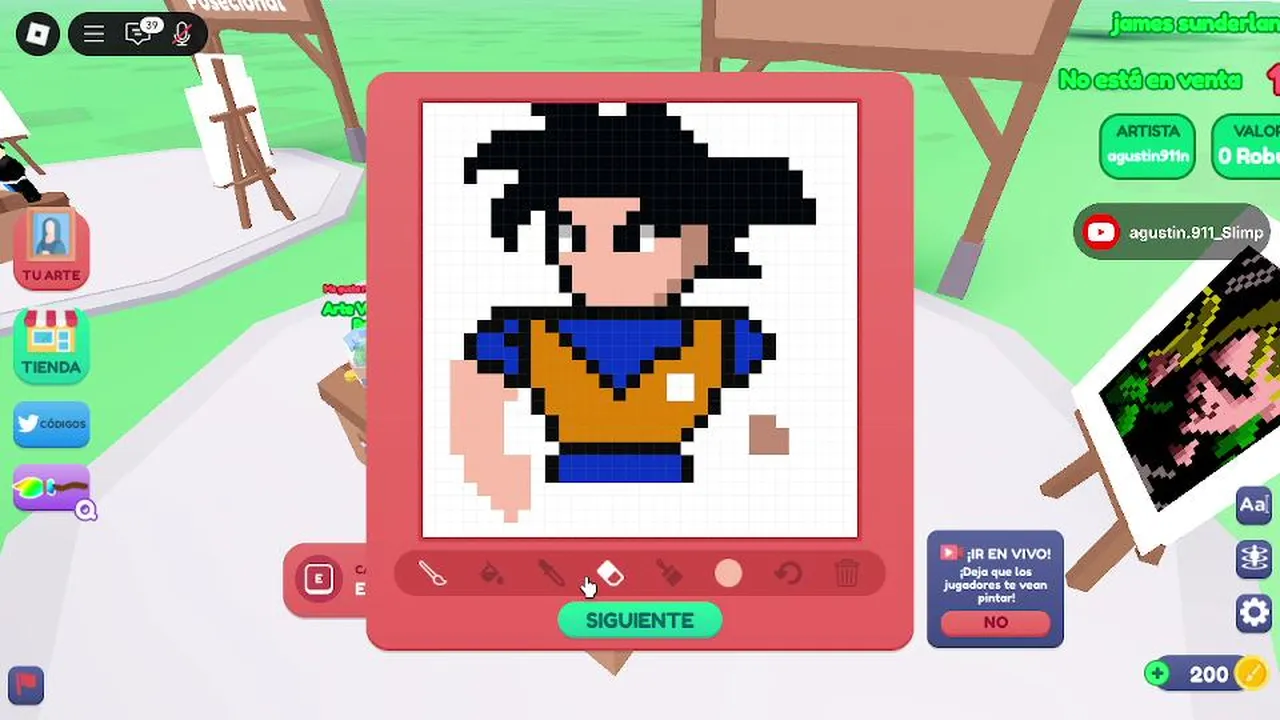Open the Roblox main menu logo

[38, 35]
